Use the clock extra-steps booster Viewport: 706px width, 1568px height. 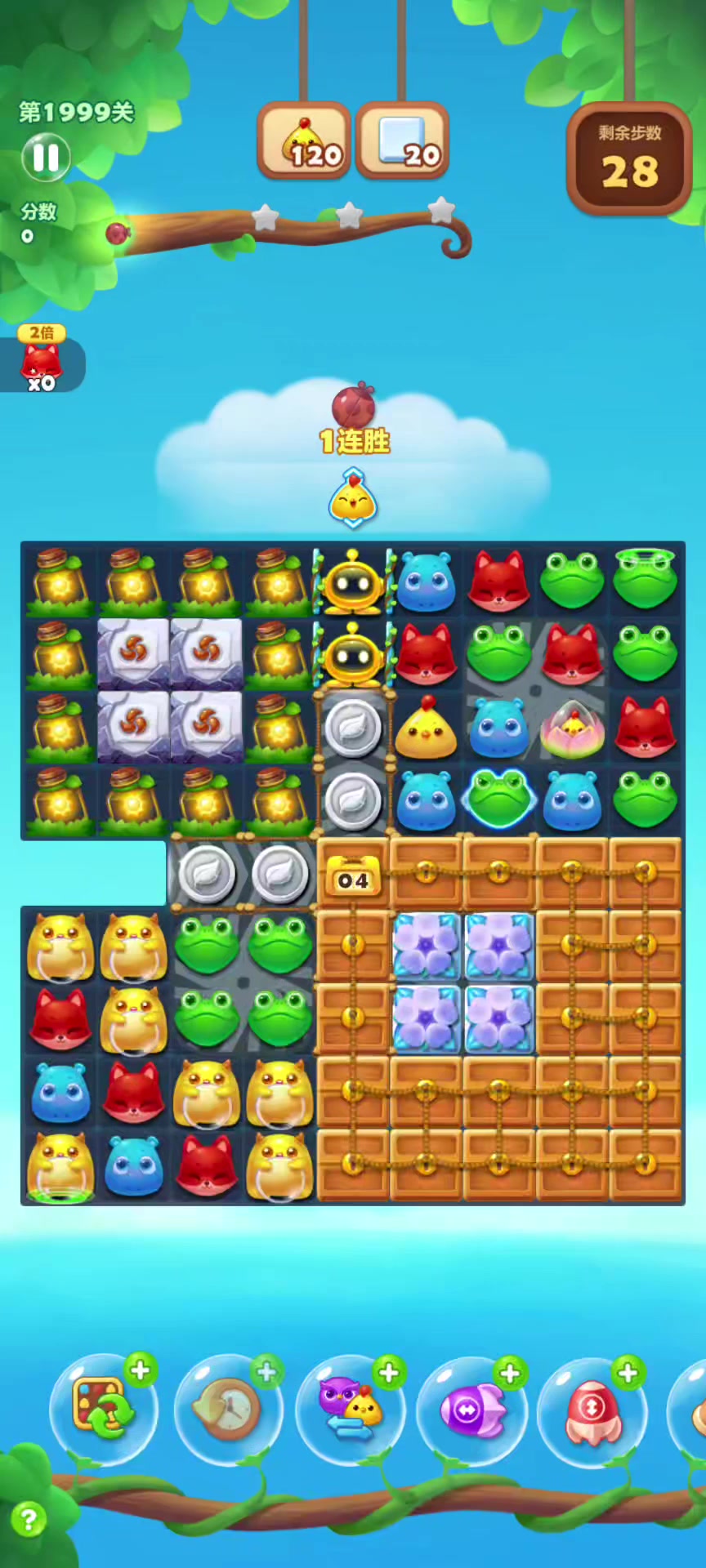(228, 1408)
